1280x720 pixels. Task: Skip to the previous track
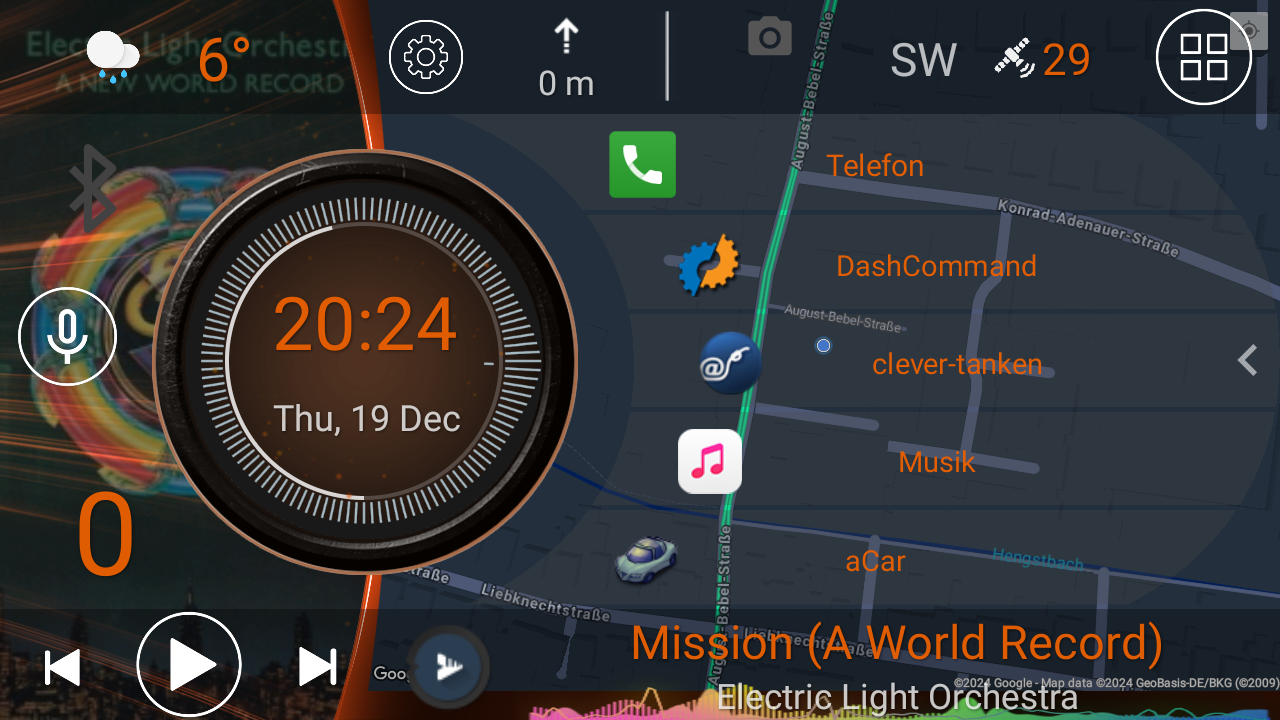click(62, 667)
